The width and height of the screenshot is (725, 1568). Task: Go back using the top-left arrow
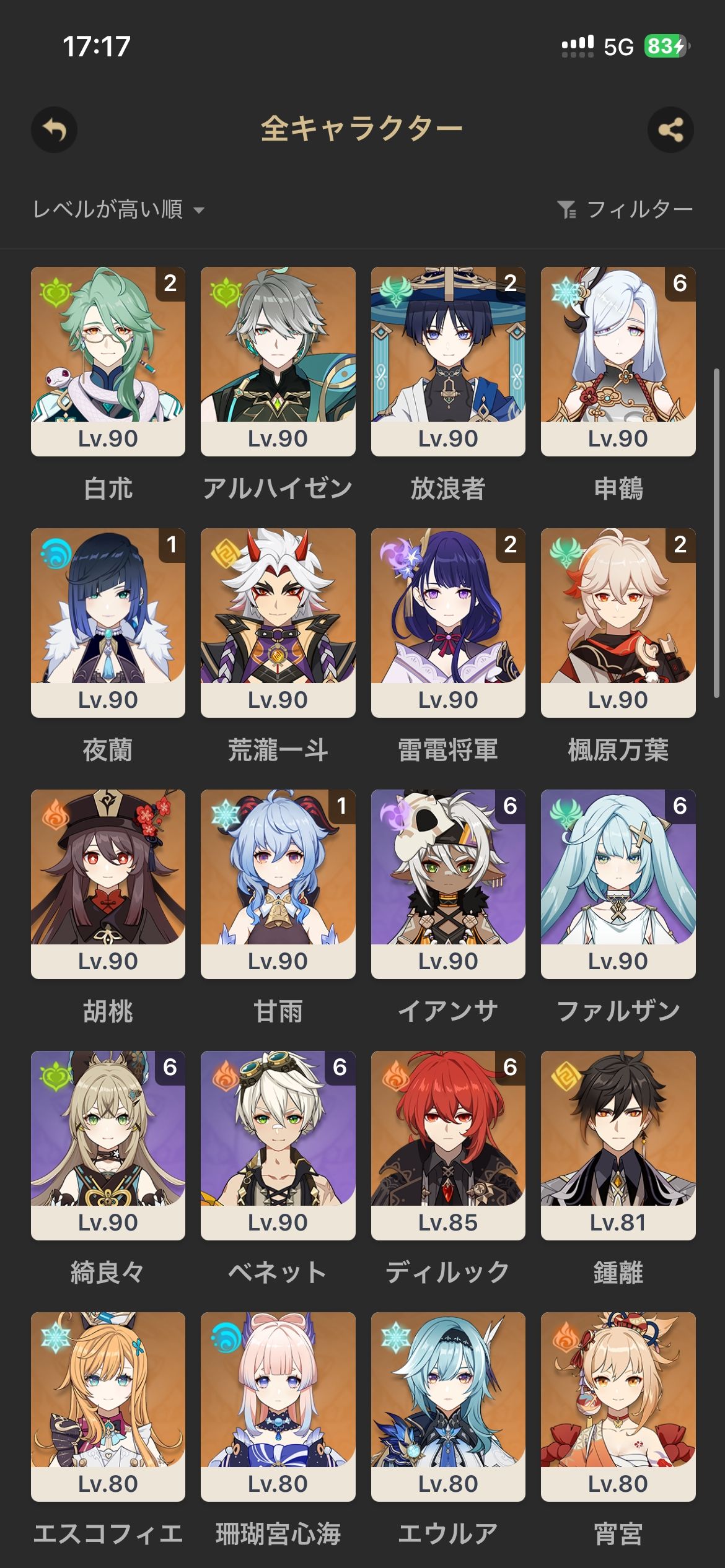54,130
